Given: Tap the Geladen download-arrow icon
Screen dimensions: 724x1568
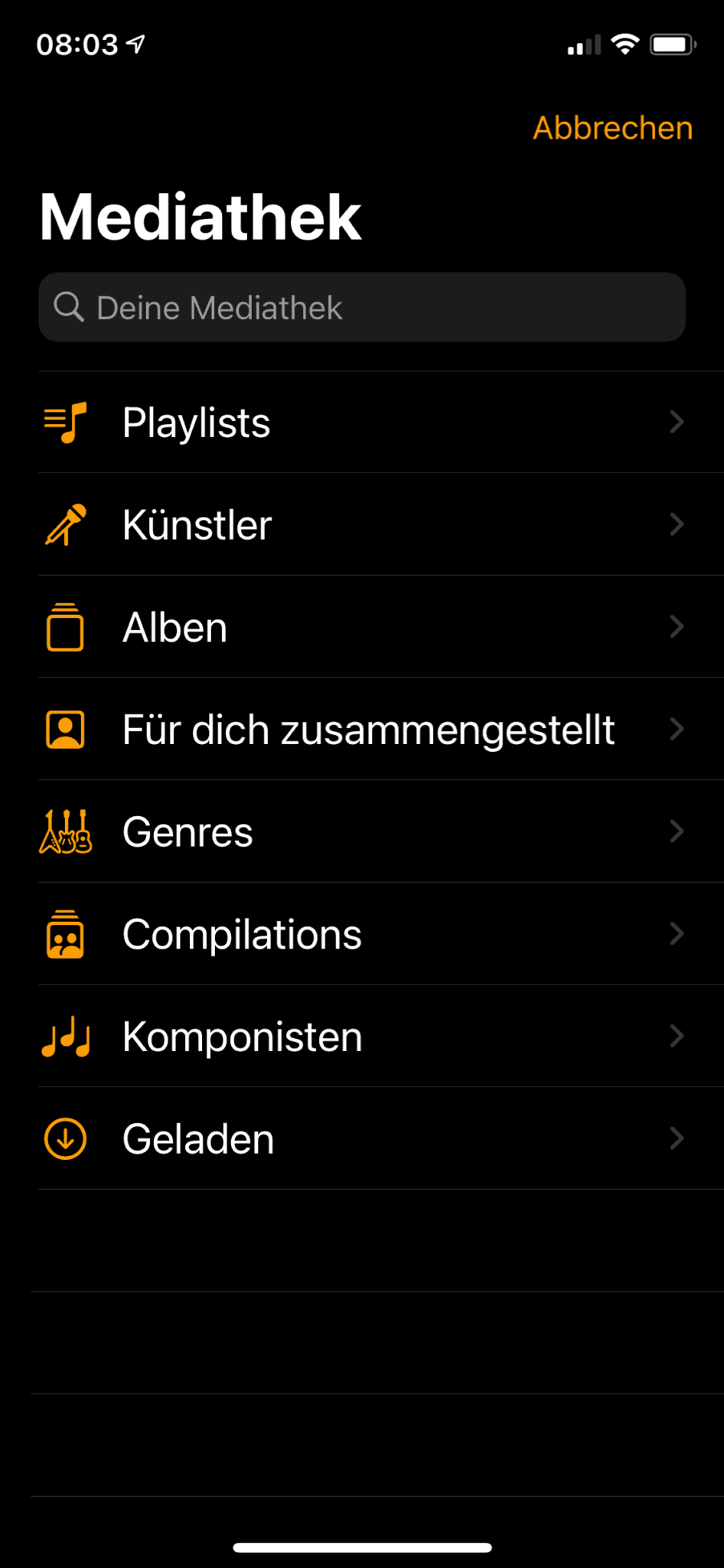Looking at the screenshot, I should point(66,1138).
